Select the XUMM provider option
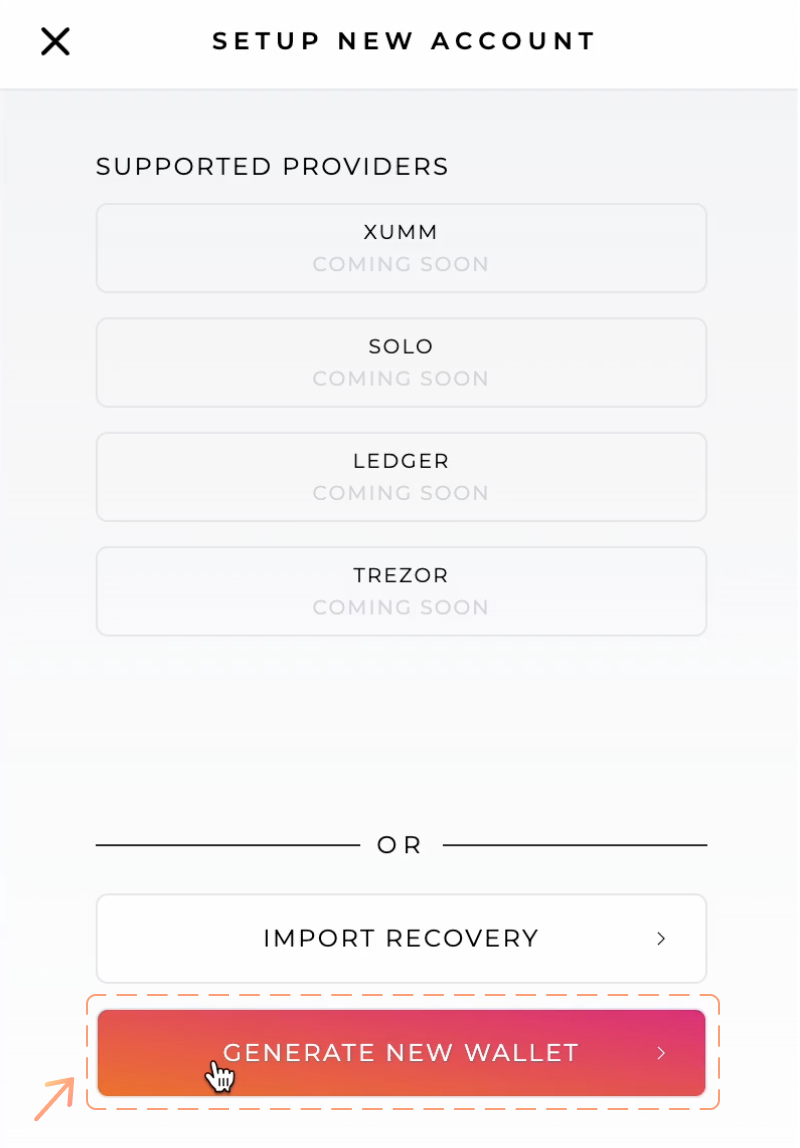 coord(401,248)
